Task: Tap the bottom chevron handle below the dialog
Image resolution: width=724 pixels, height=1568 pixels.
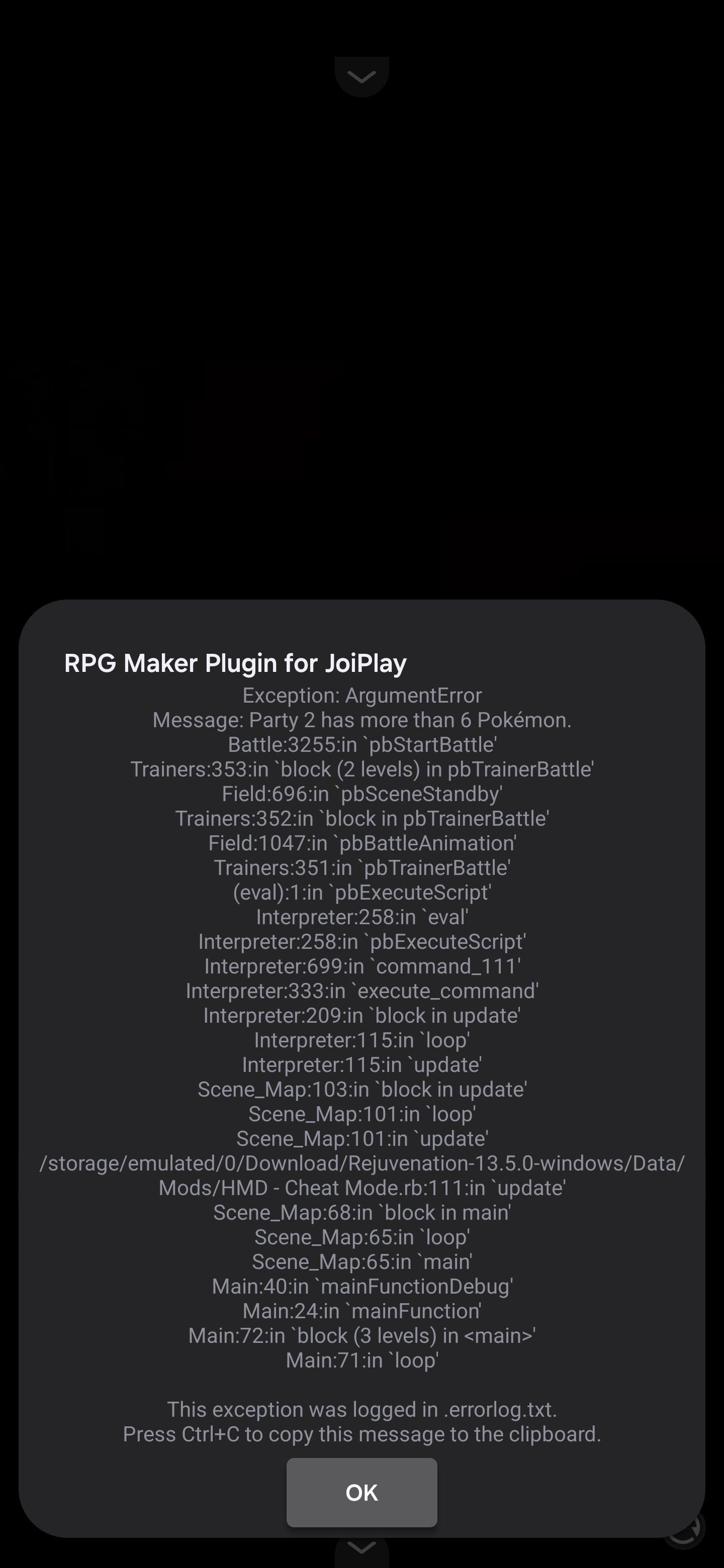Action: click(361, 1548)
